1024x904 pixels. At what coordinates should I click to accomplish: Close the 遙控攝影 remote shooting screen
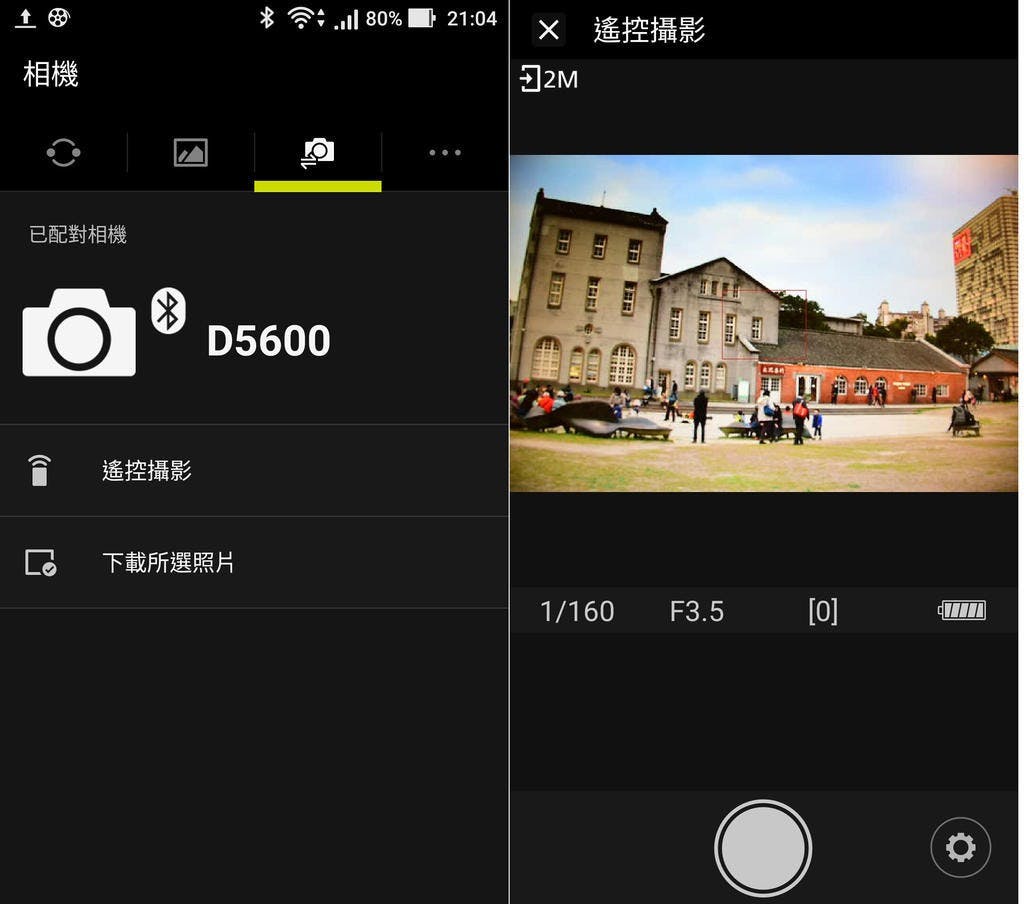pyautogui.click(x=548, y=30)
